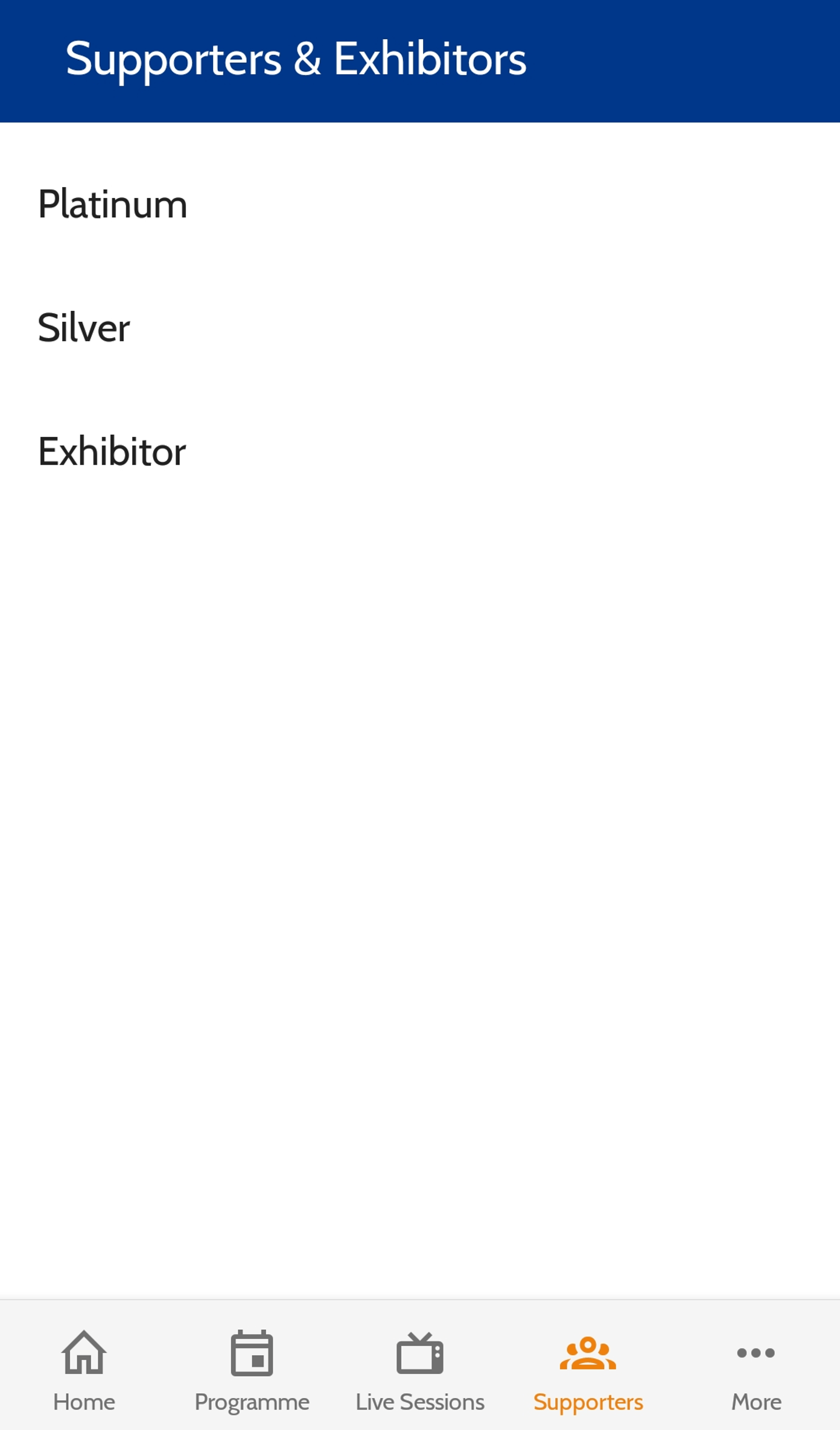
Task: Open the Platinum supporters list
Action: (420, 204)
